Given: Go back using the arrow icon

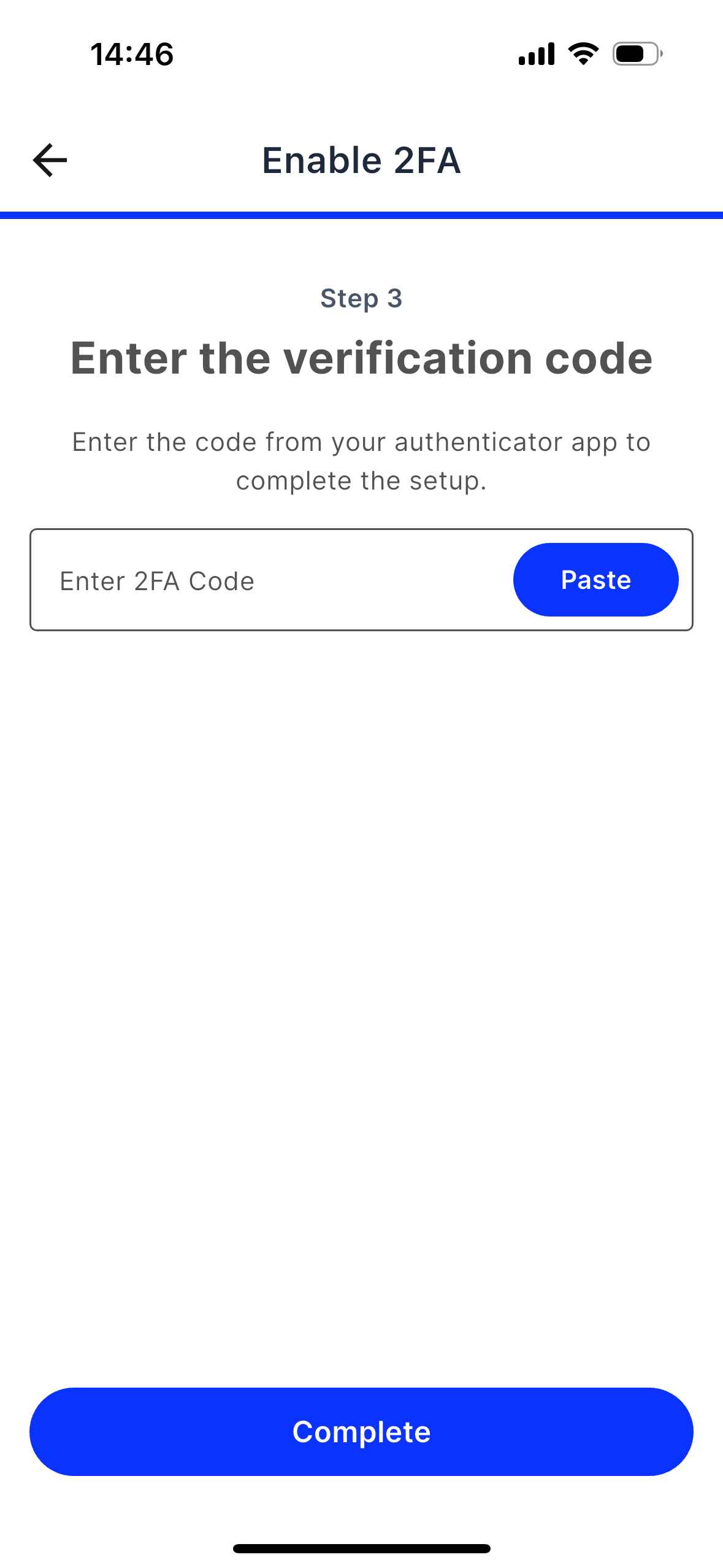Looking at the screenshot, I should pos(50,160).
